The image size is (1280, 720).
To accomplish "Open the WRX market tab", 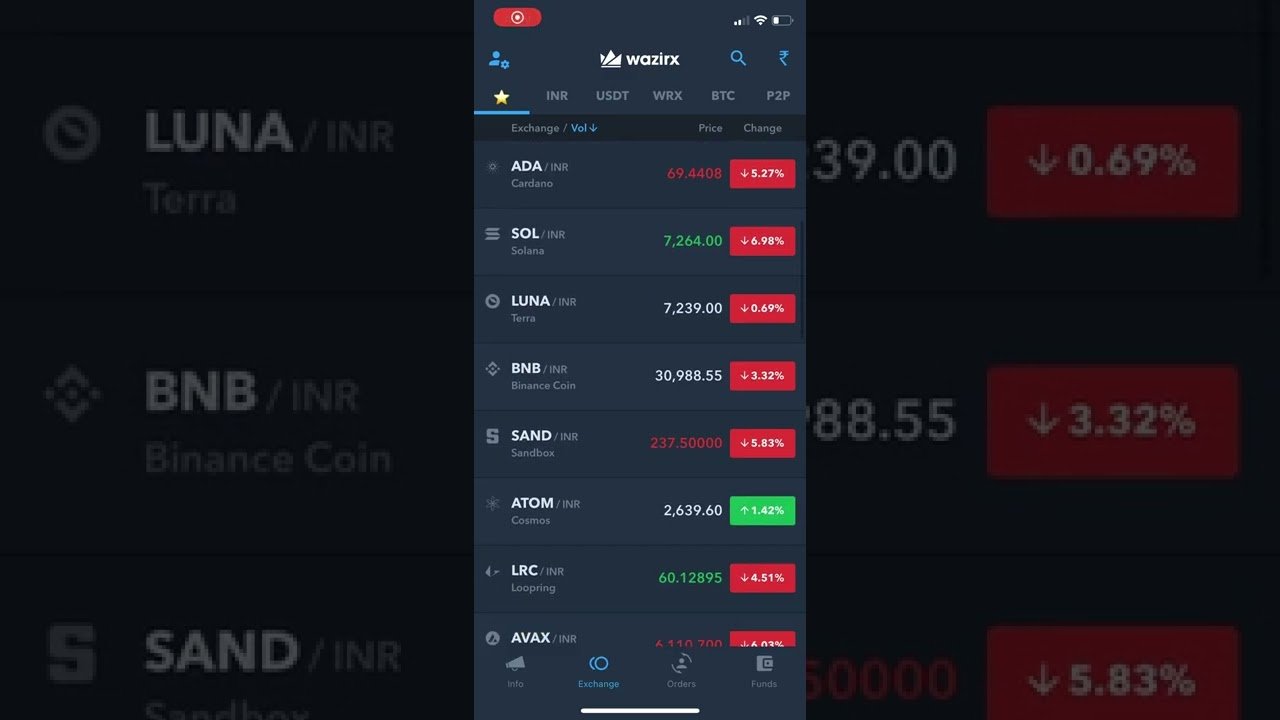I will (667, 96).
